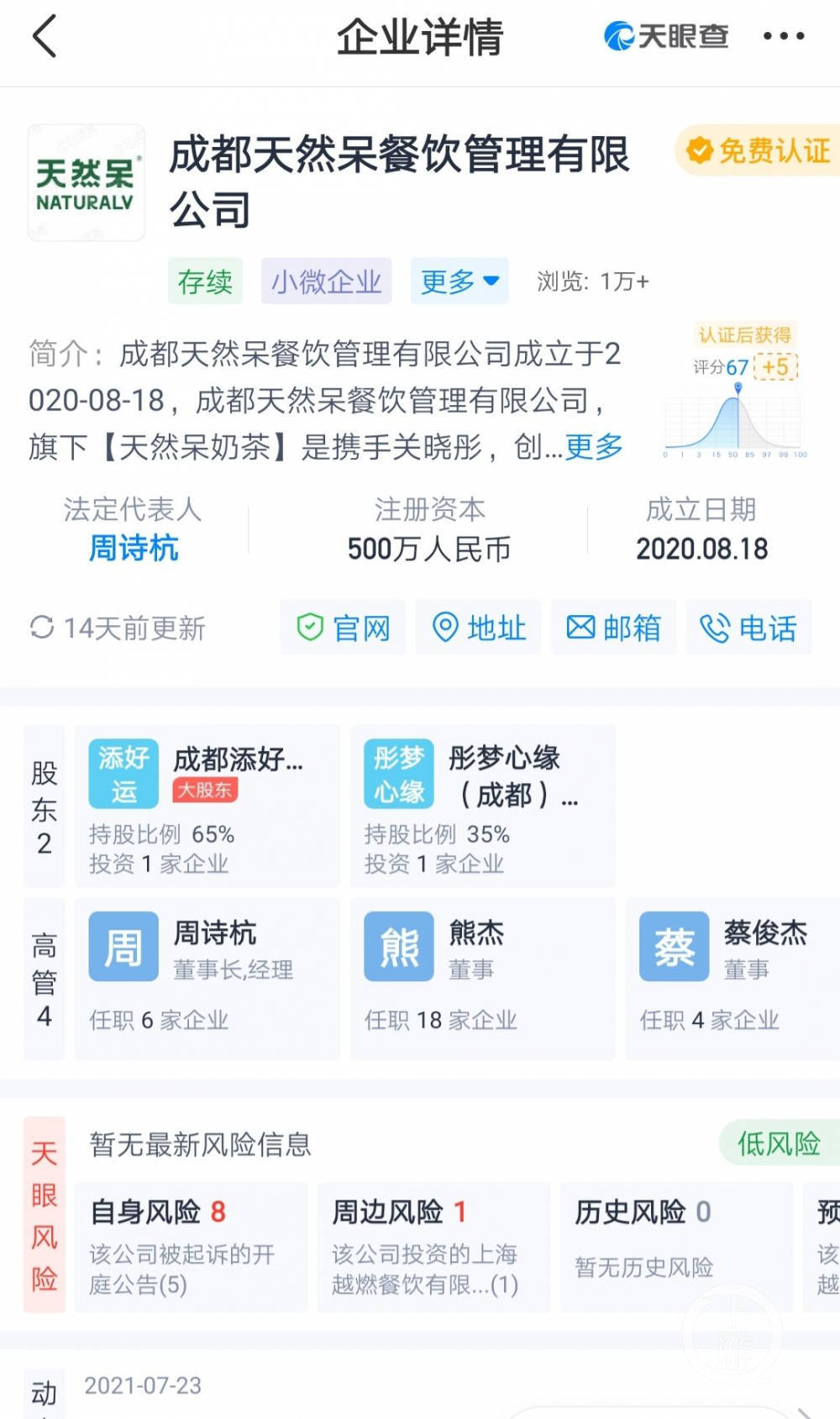
Task: Open the company's 官网
Action: pos(343,627)
